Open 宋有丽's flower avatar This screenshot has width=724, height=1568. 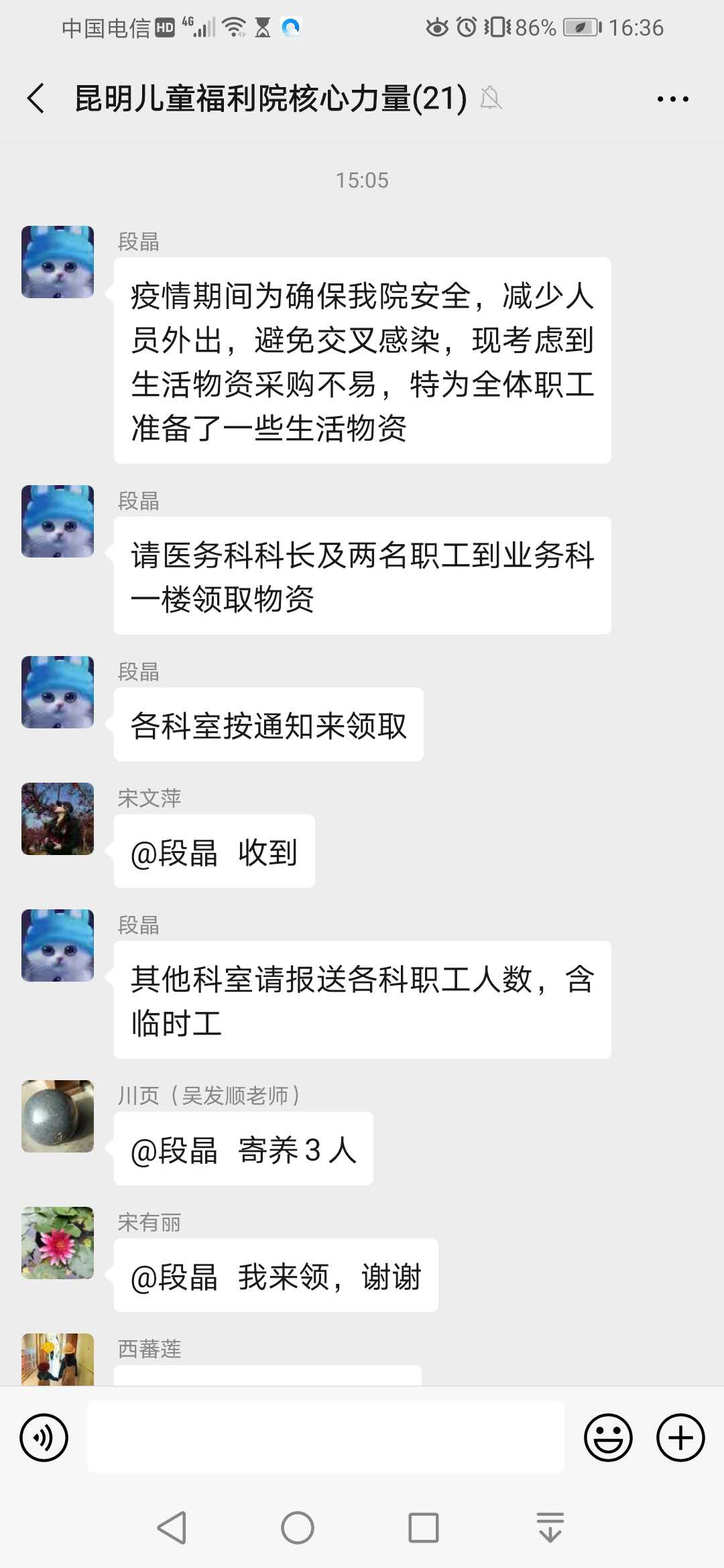[x=58, y=1243]
